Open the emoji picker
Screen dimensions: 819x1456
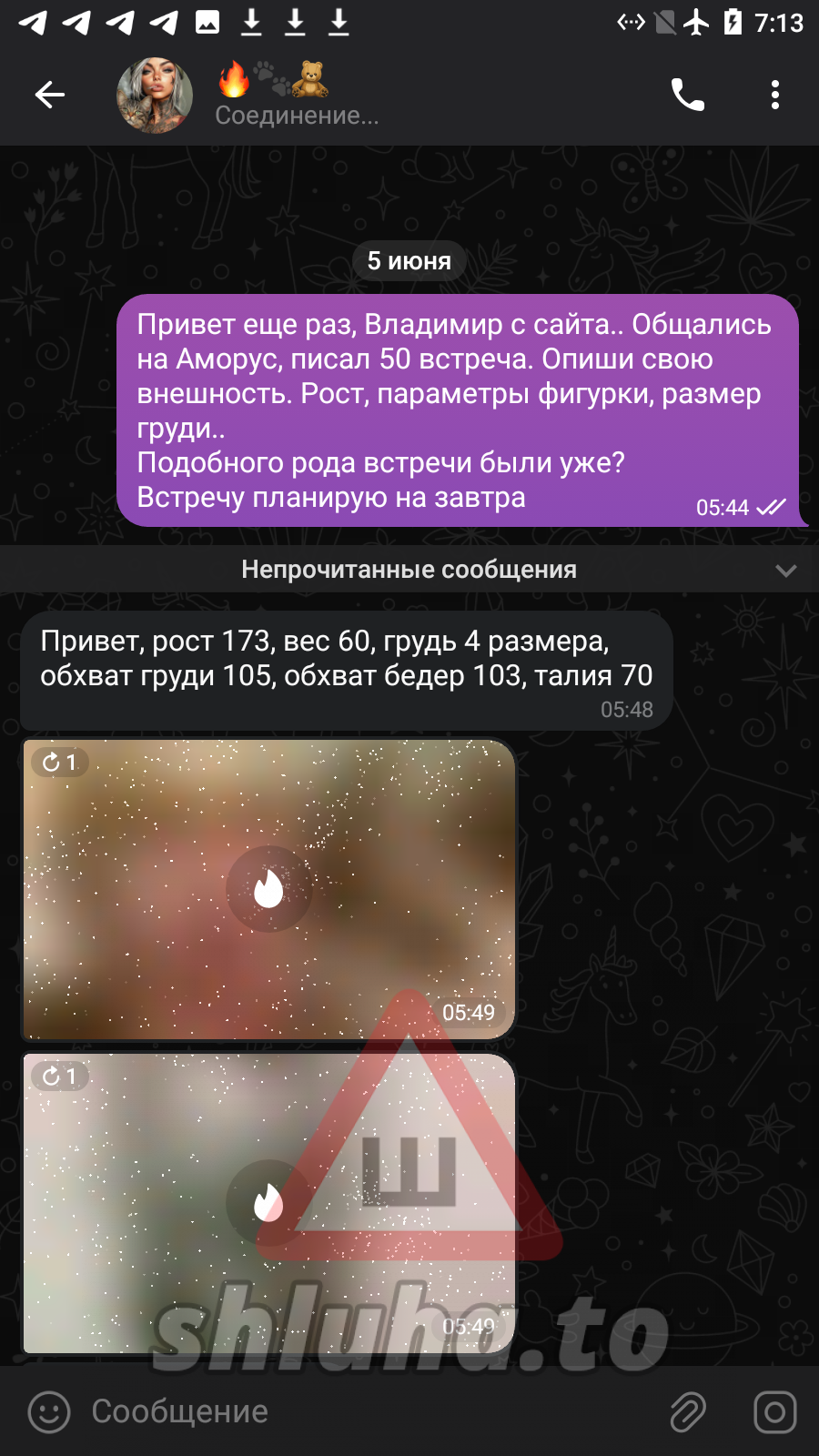point(49,1411)
